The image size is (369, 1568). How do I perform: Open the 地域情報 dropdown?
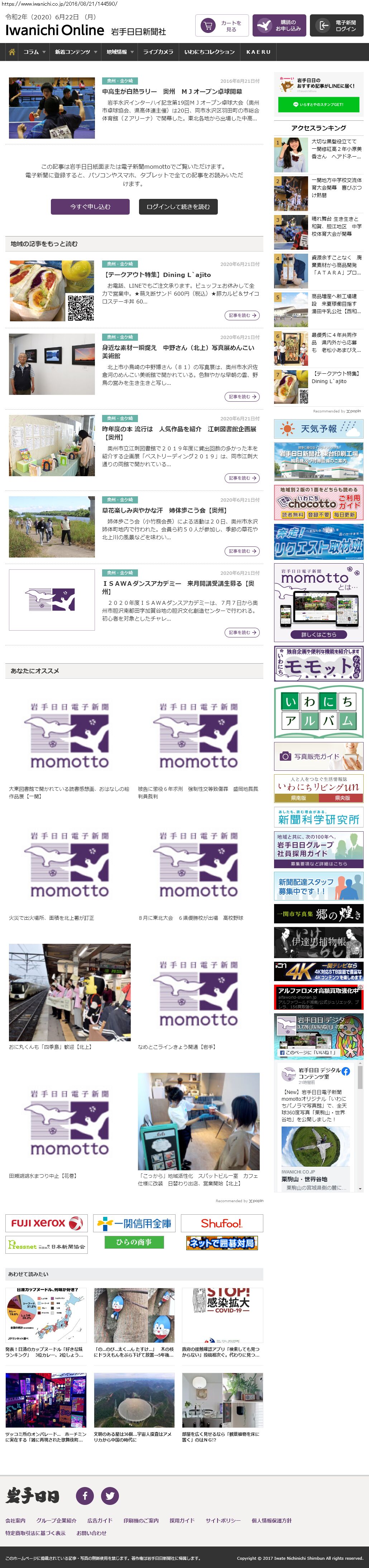pyautogui.click(x=119, y=52)
